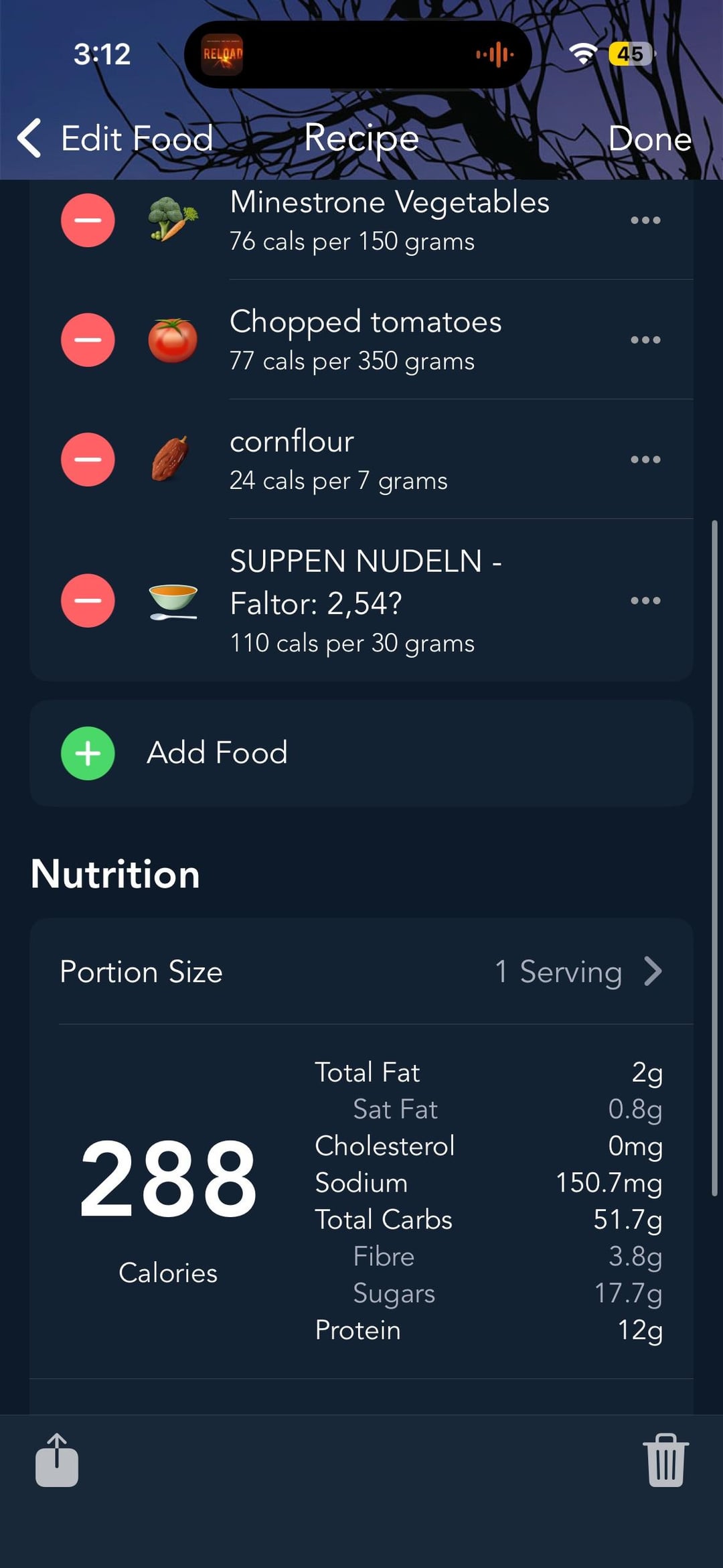Delete this recipe with the trash icon
The image size is (723, 1568).
tap(665, 1460)
